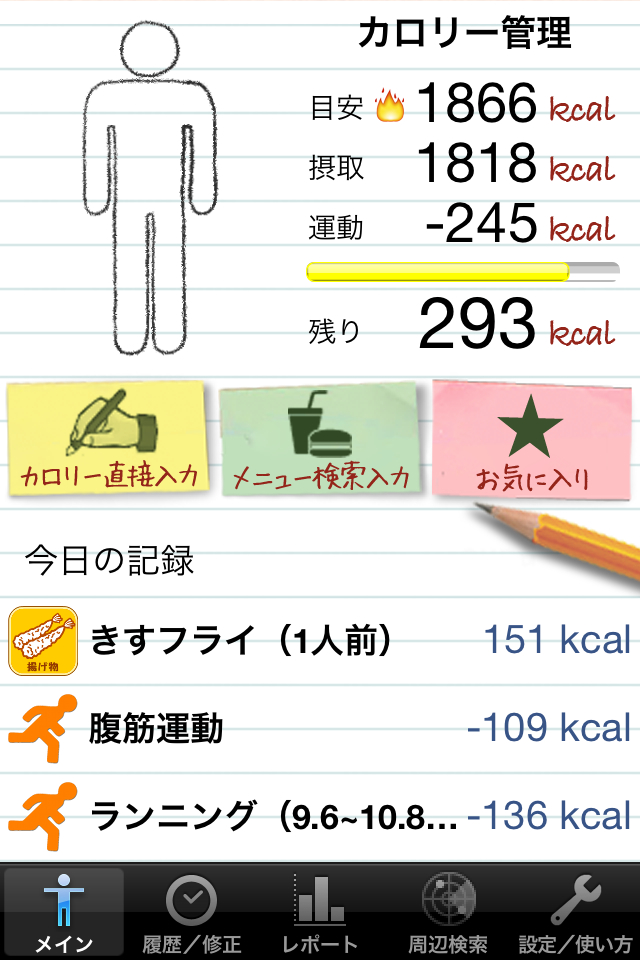Image resolution: width=640 pixels, height=960 pixels.
Task: Open the ランニング exercise record
Action: (320, 816)
